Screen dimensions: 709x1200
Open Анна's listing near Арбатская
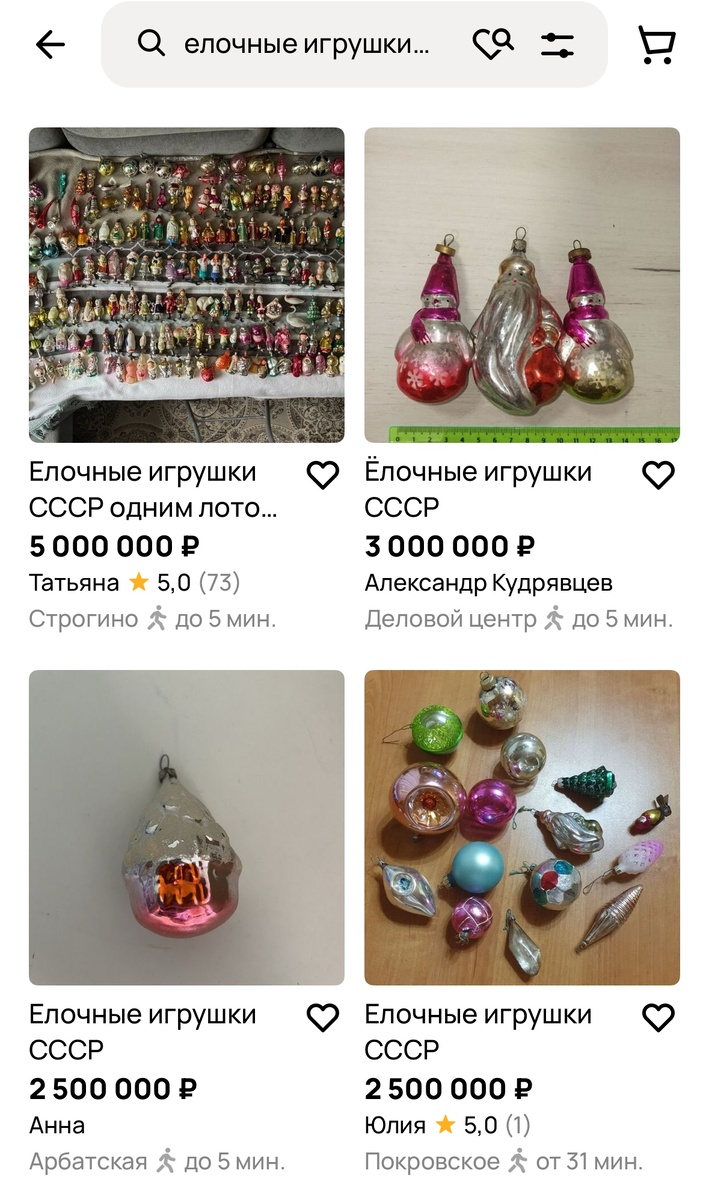click(x=186, y=827)
